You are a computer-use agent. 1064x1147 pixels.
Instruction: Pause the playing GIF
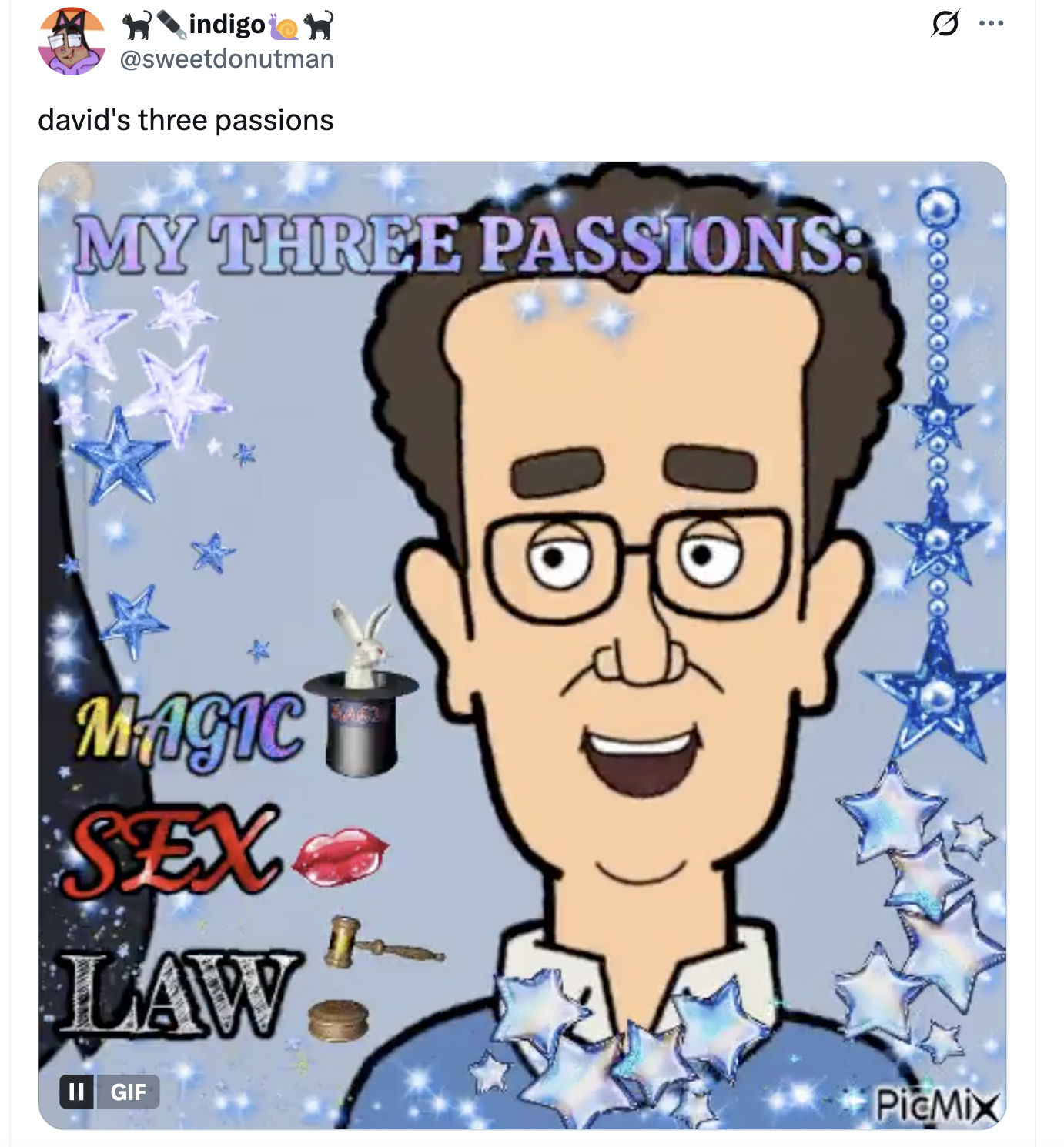pyautogui.click(x=76, y=1091)
